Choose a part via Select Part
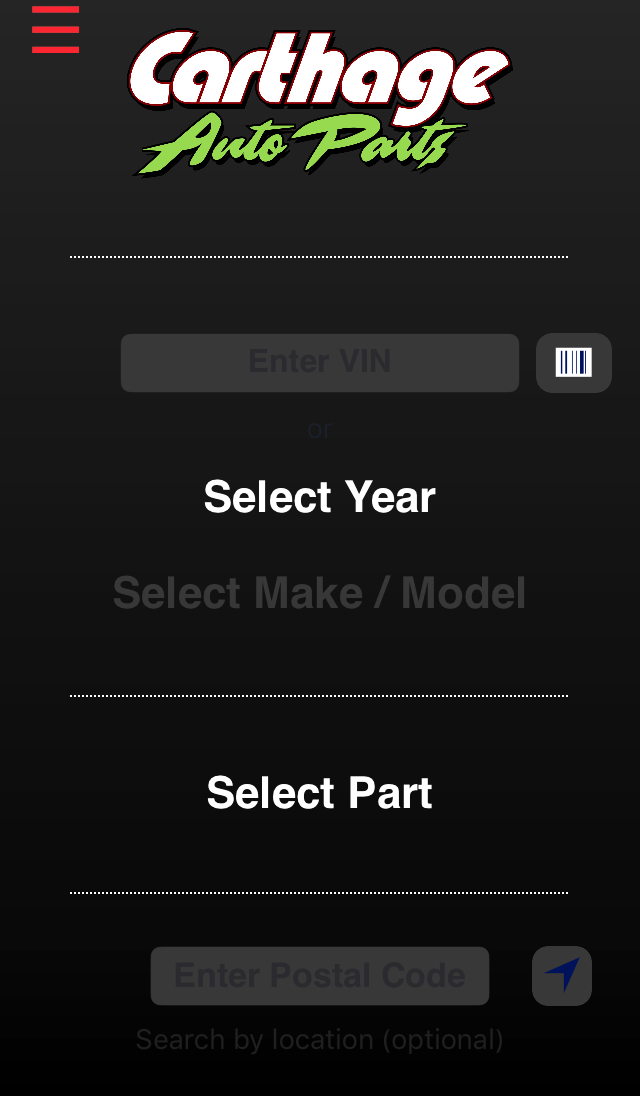Image resolution: width=640 pixels, height=1096 pixels. (x=319, y=793)
